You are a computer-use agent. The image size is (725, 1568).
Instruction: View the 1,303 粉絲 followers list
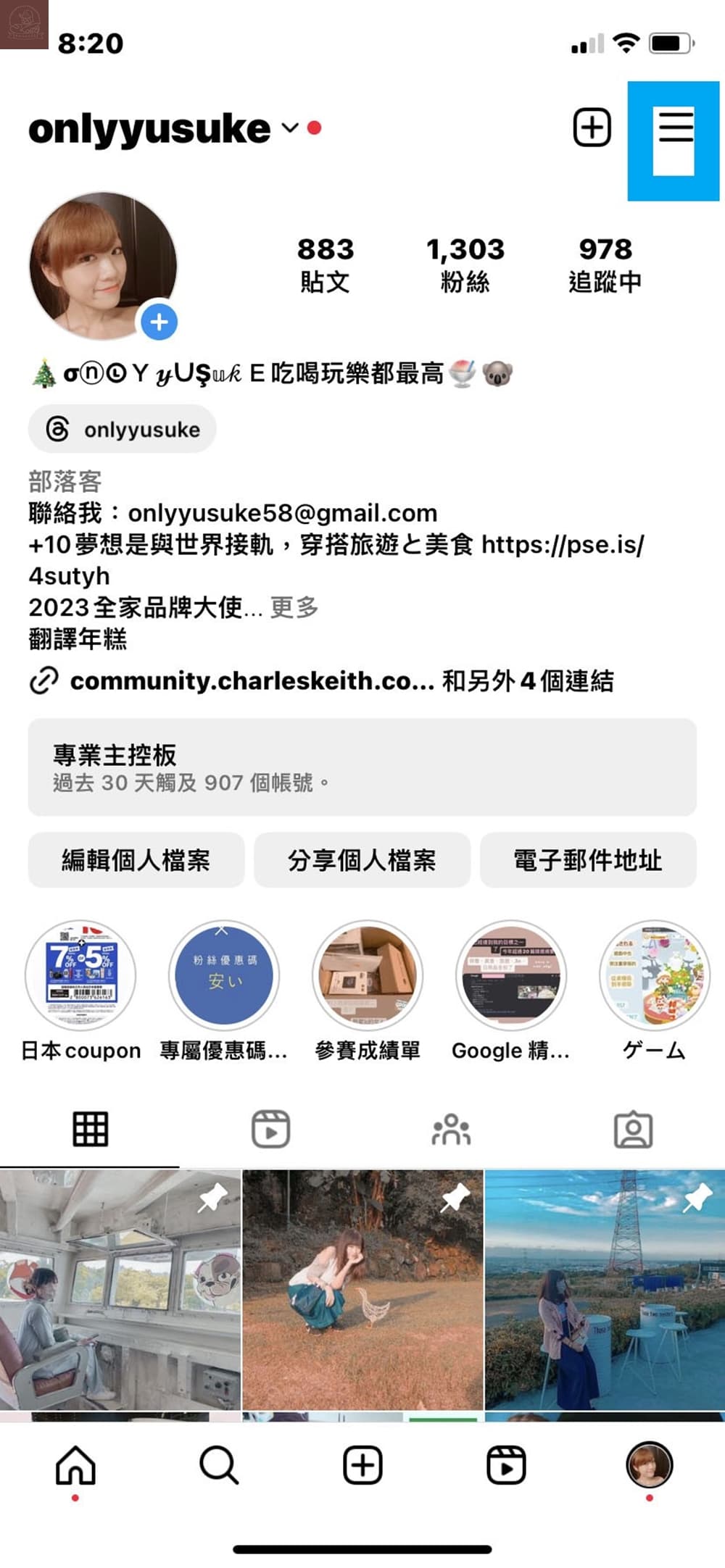pos(465,264)
